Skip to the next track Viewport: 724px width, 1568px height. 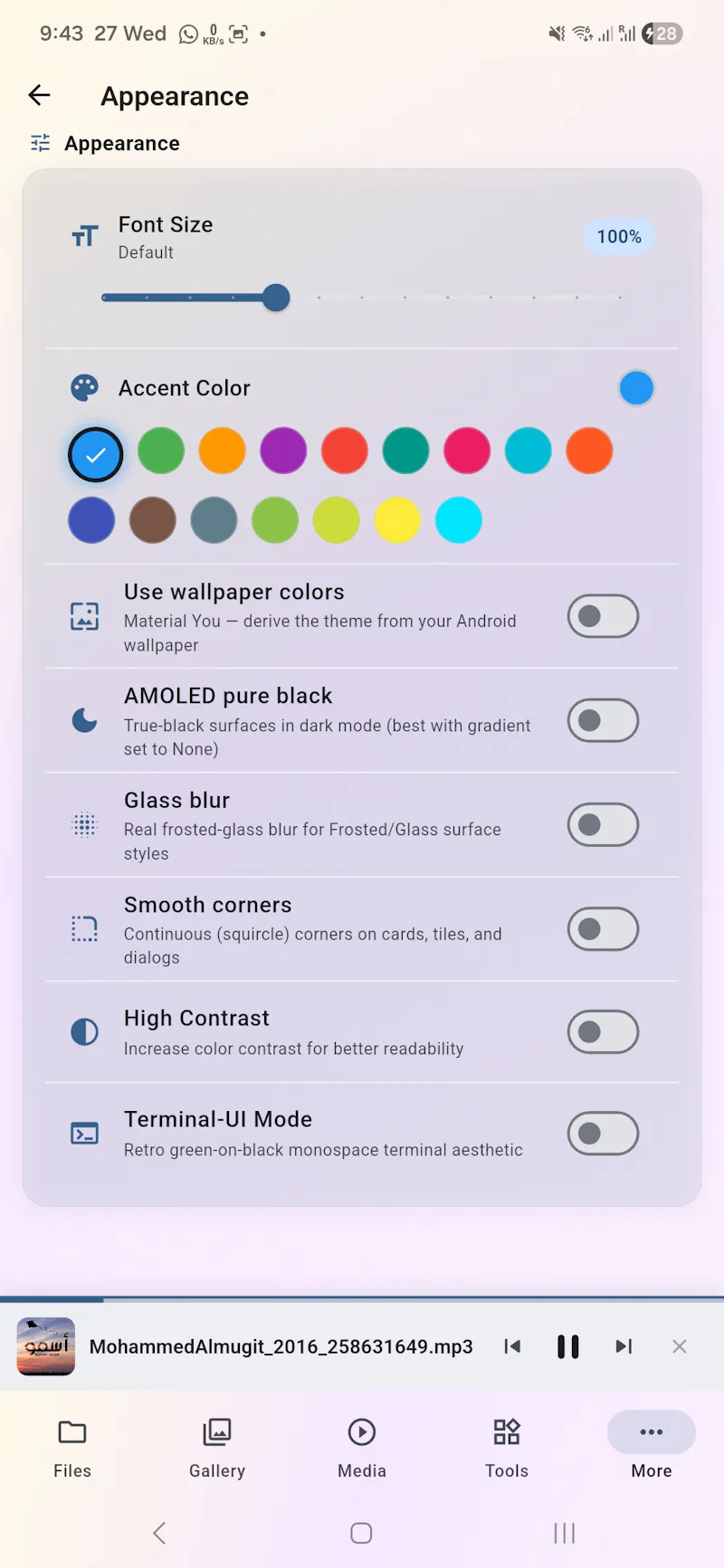coord(624,1346)
